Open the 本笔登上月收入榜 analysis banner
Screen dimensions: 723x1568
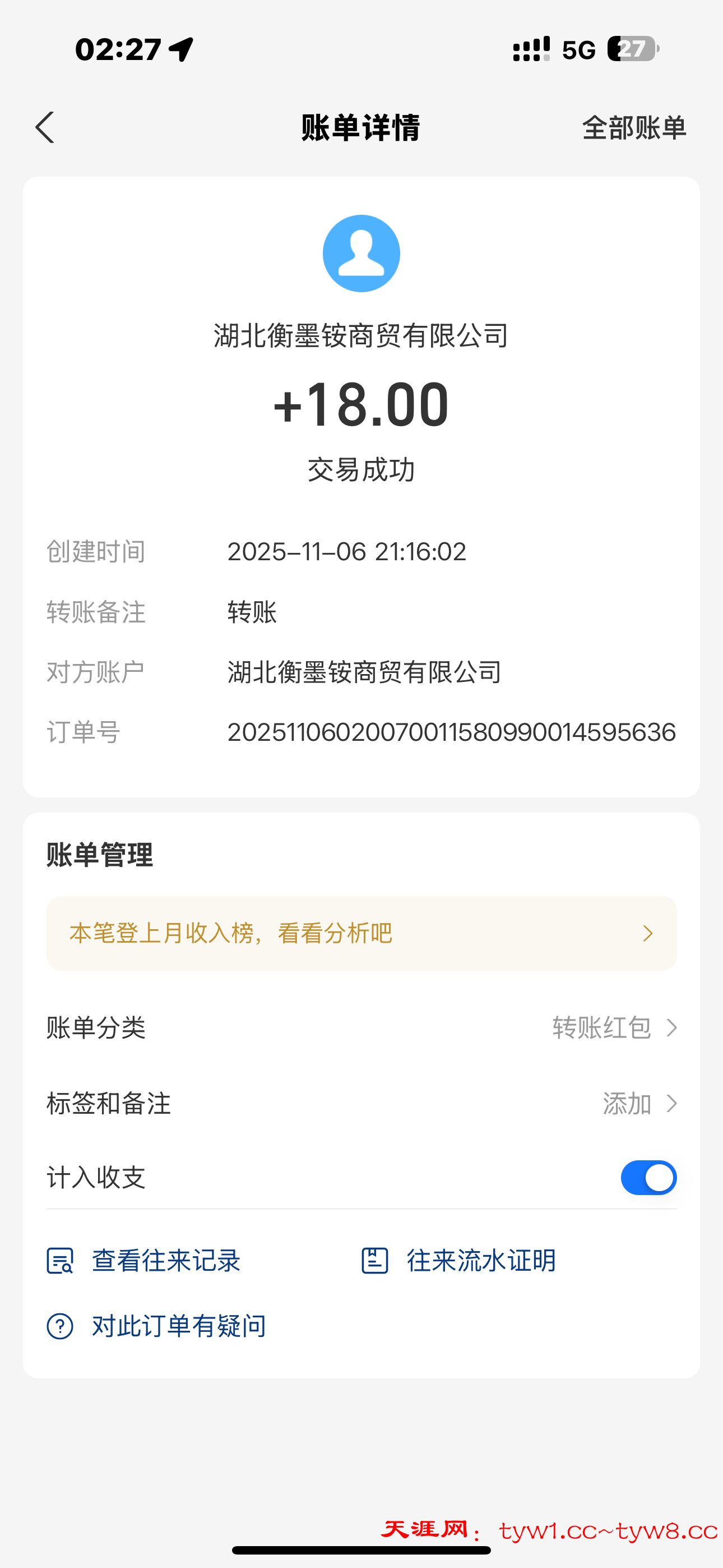click(x=361, y=933)
